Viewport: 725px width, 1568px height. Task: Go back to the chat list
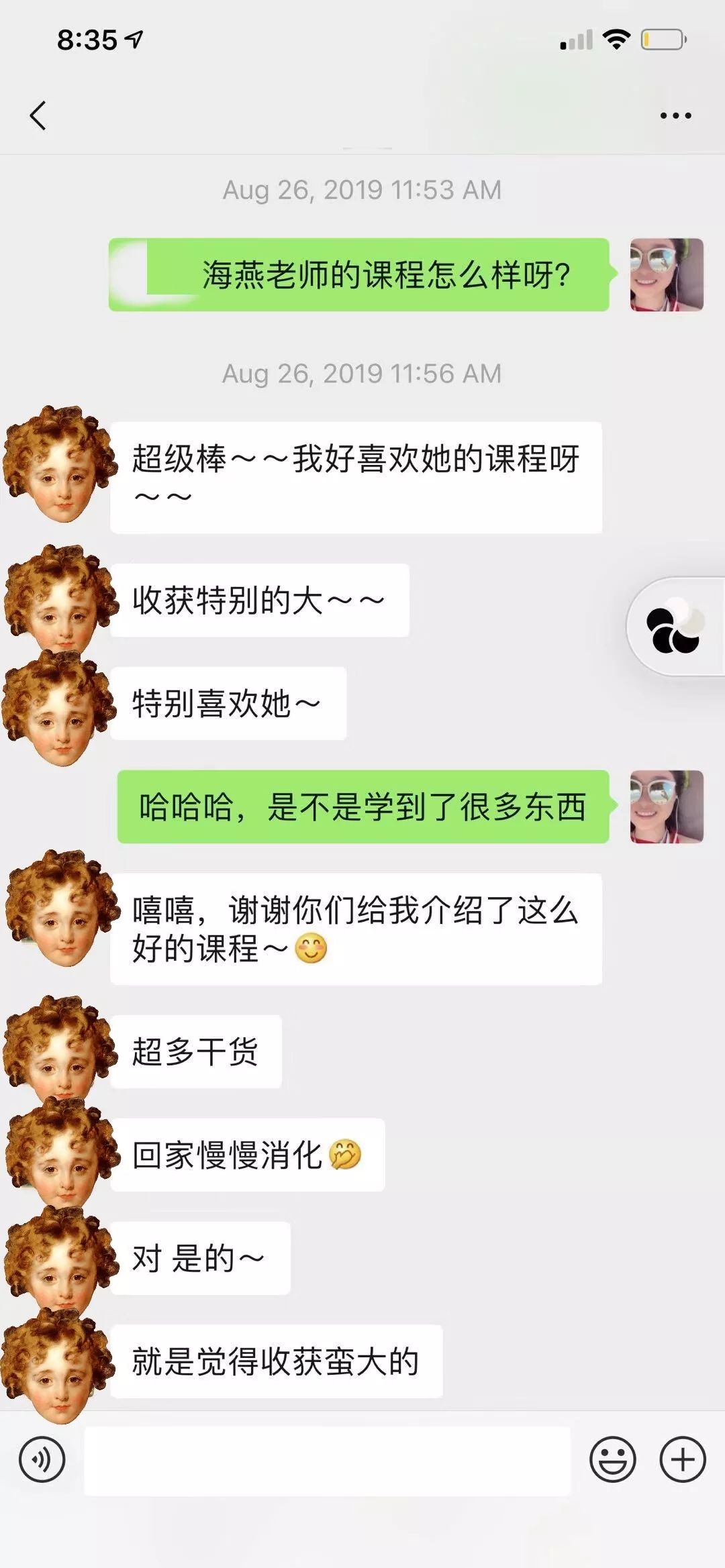tap(38, 115)
